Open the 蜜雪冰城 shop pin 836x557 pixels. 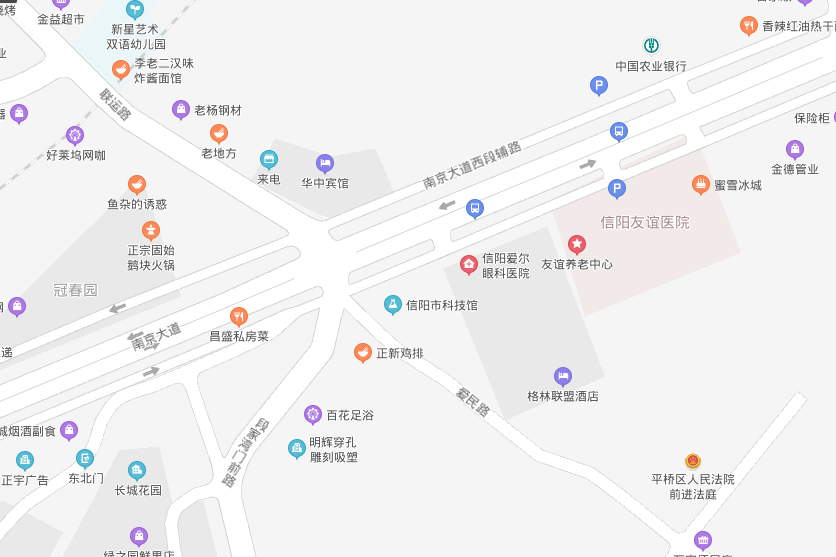[700, 184]
